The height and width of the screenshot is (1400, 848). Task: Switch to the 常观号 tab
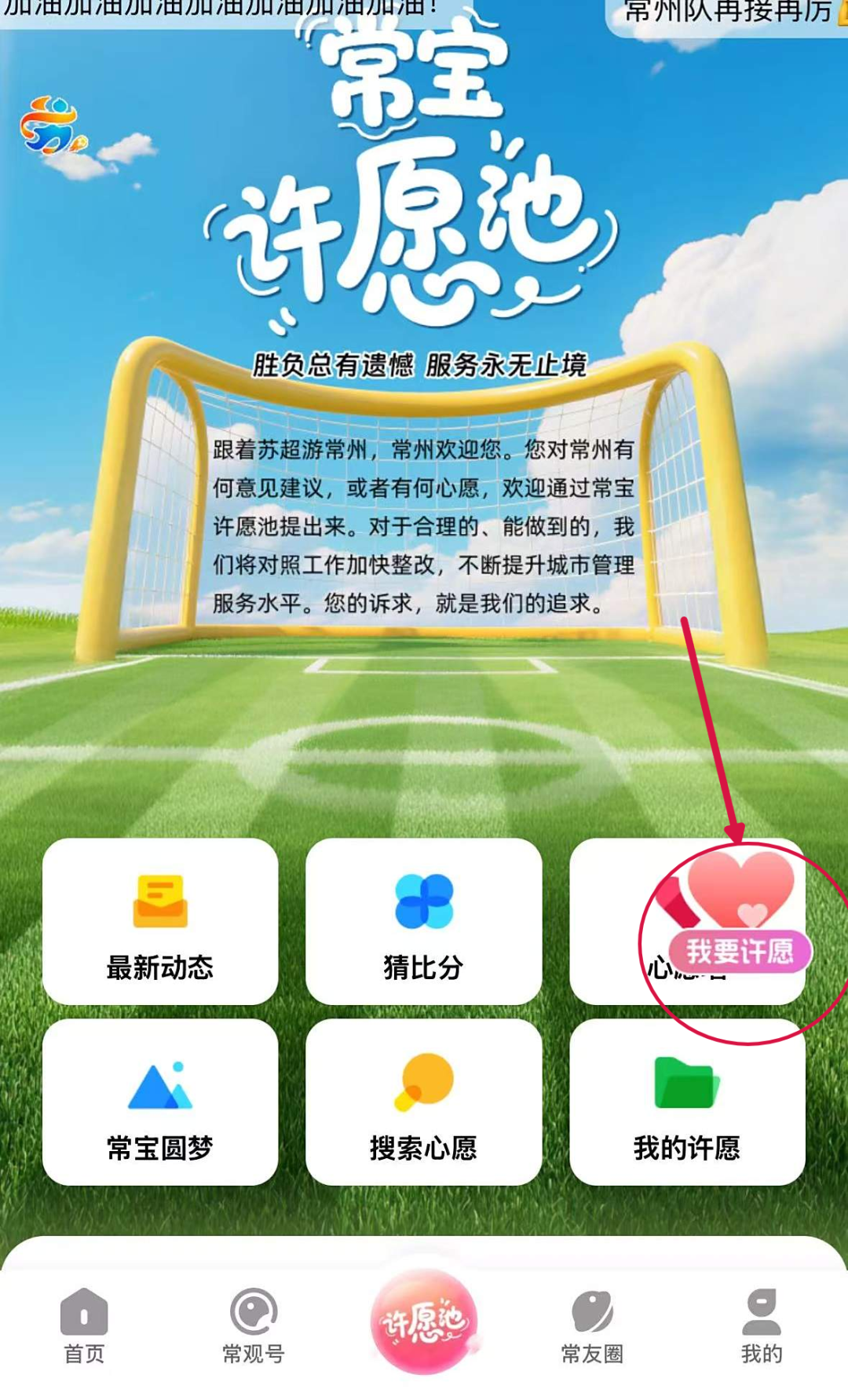click(253, 1325)
